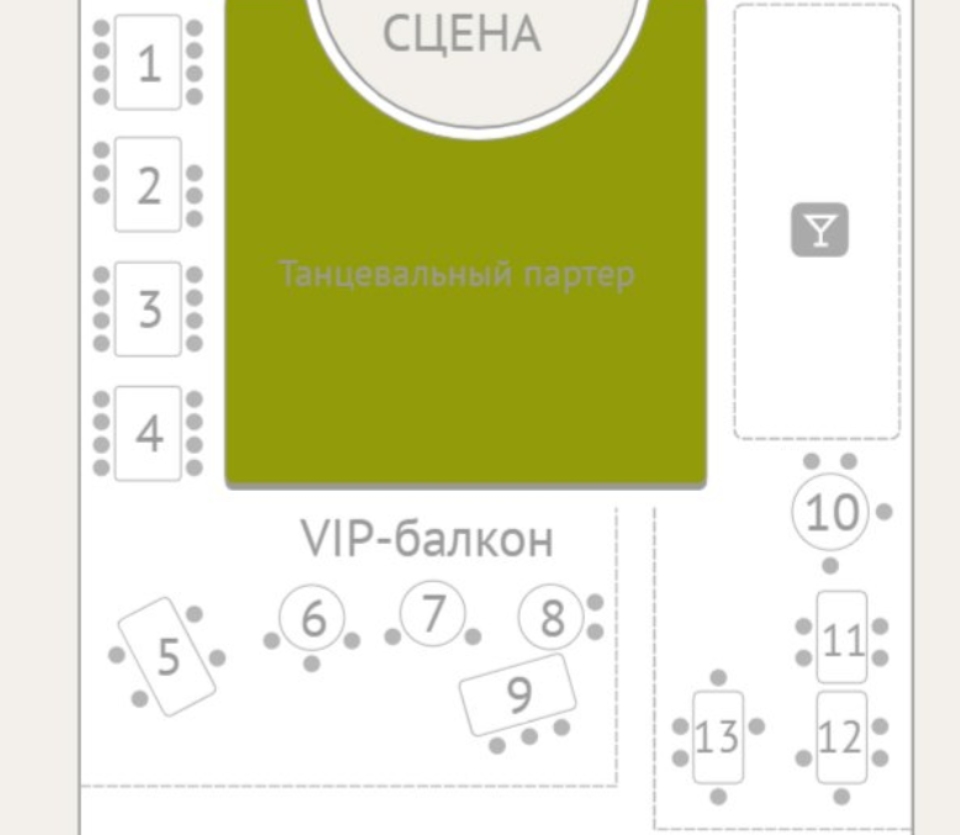Pick table 3 on the seating plan
The height and width of the screenshot is (835, 960).
(148, 308)
